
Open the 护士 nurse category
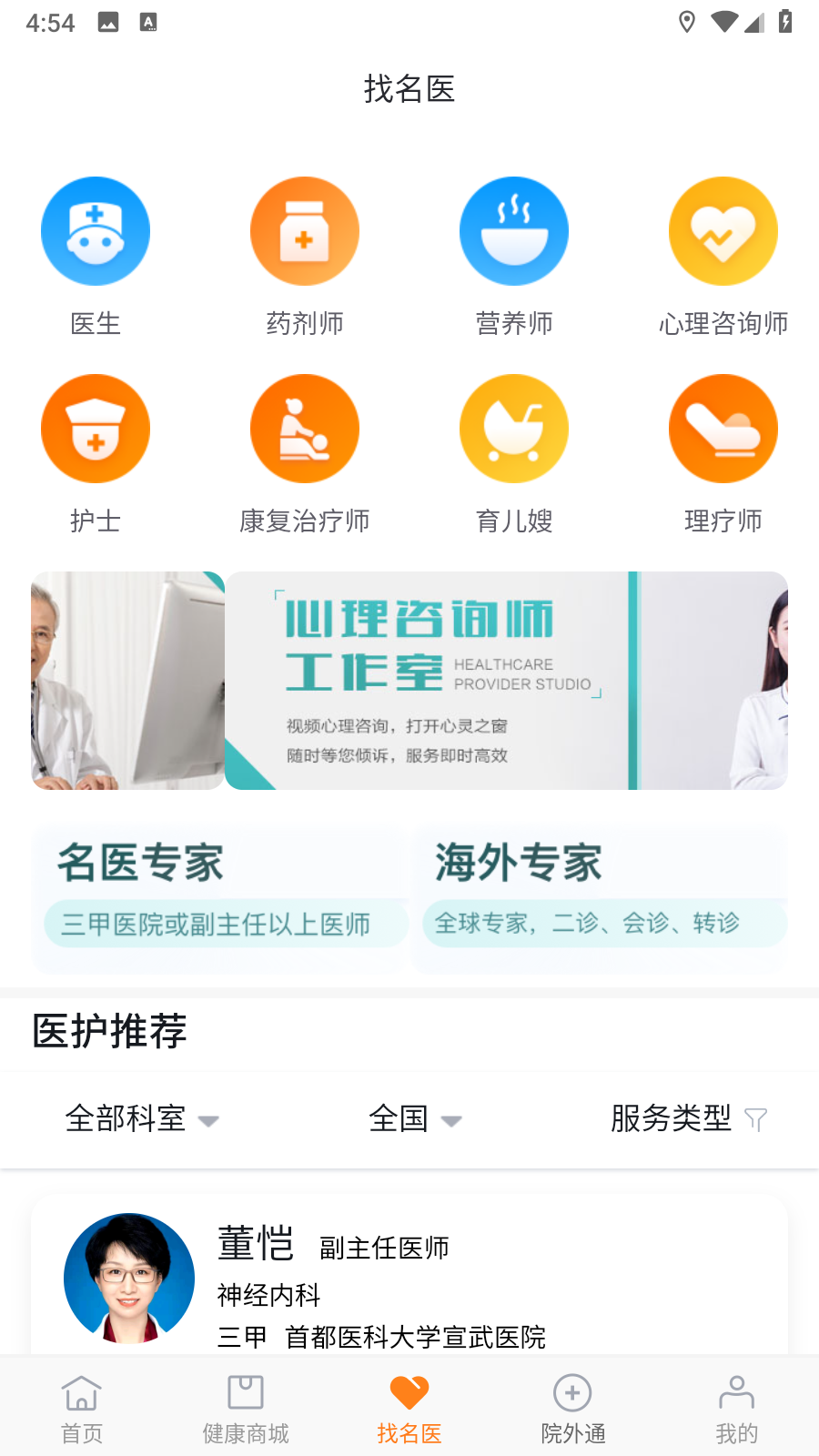(x=96, y=428)
